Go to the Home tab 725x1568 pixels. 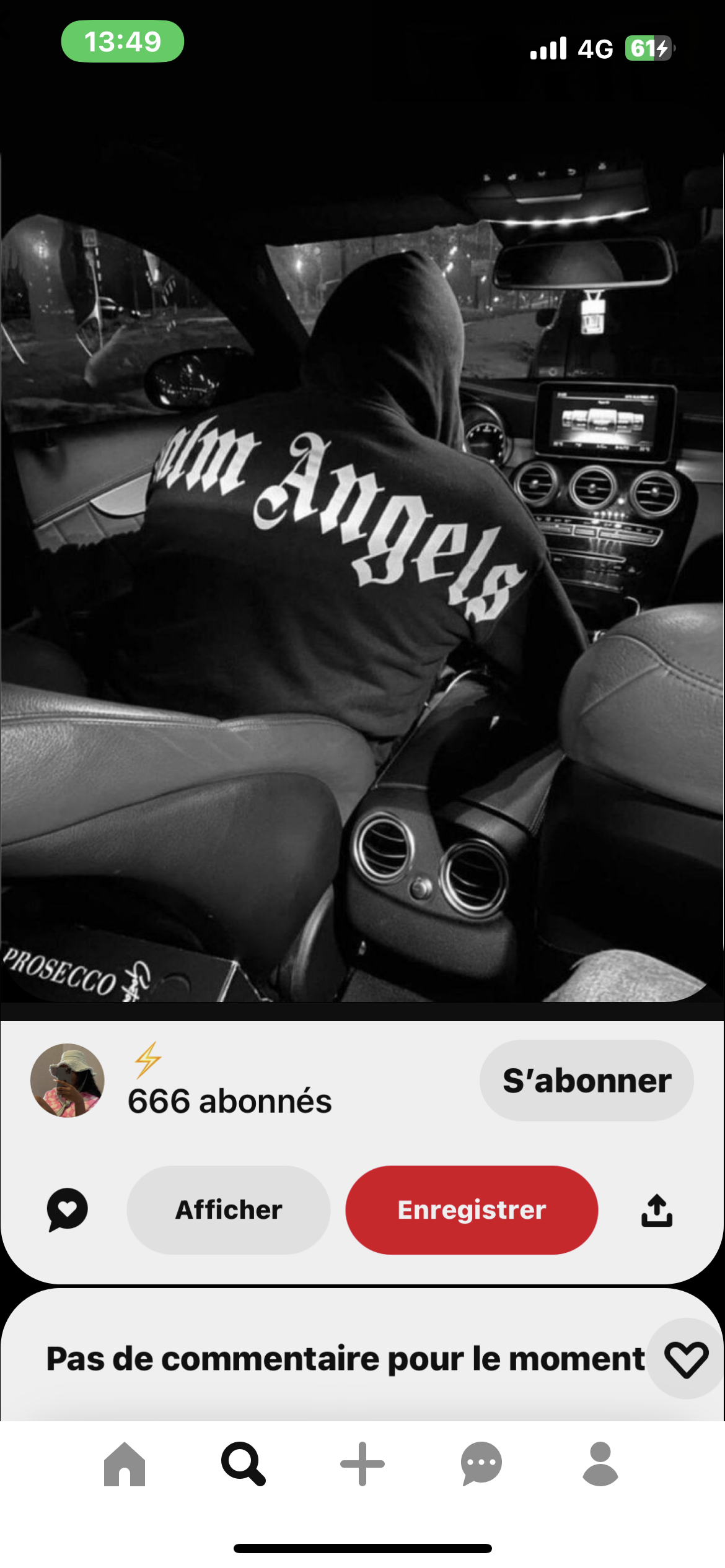coord(125,1464)
